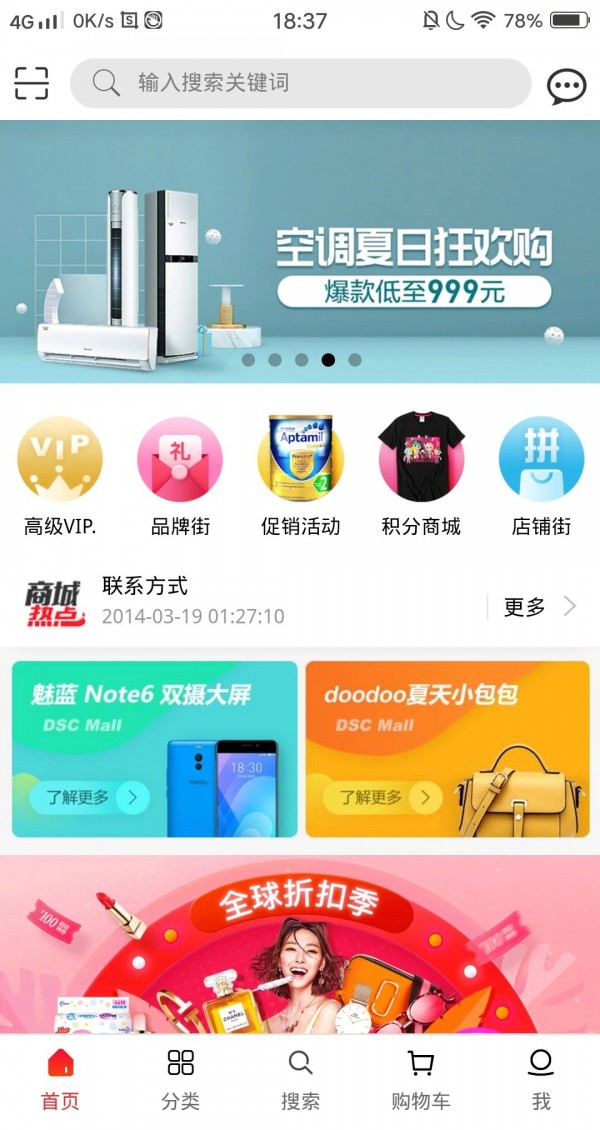Open the 全球折扣季 promotion banner
This screenshot has width=600, height=1130.
[300, 945]
